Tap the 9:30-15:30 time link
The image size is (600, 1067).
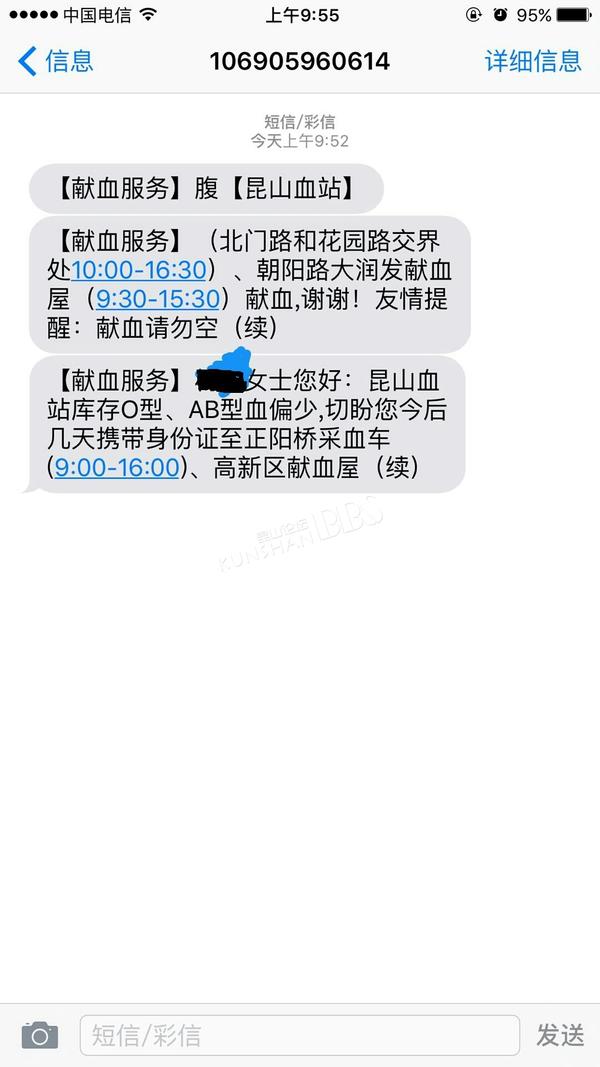click(158, 299)
